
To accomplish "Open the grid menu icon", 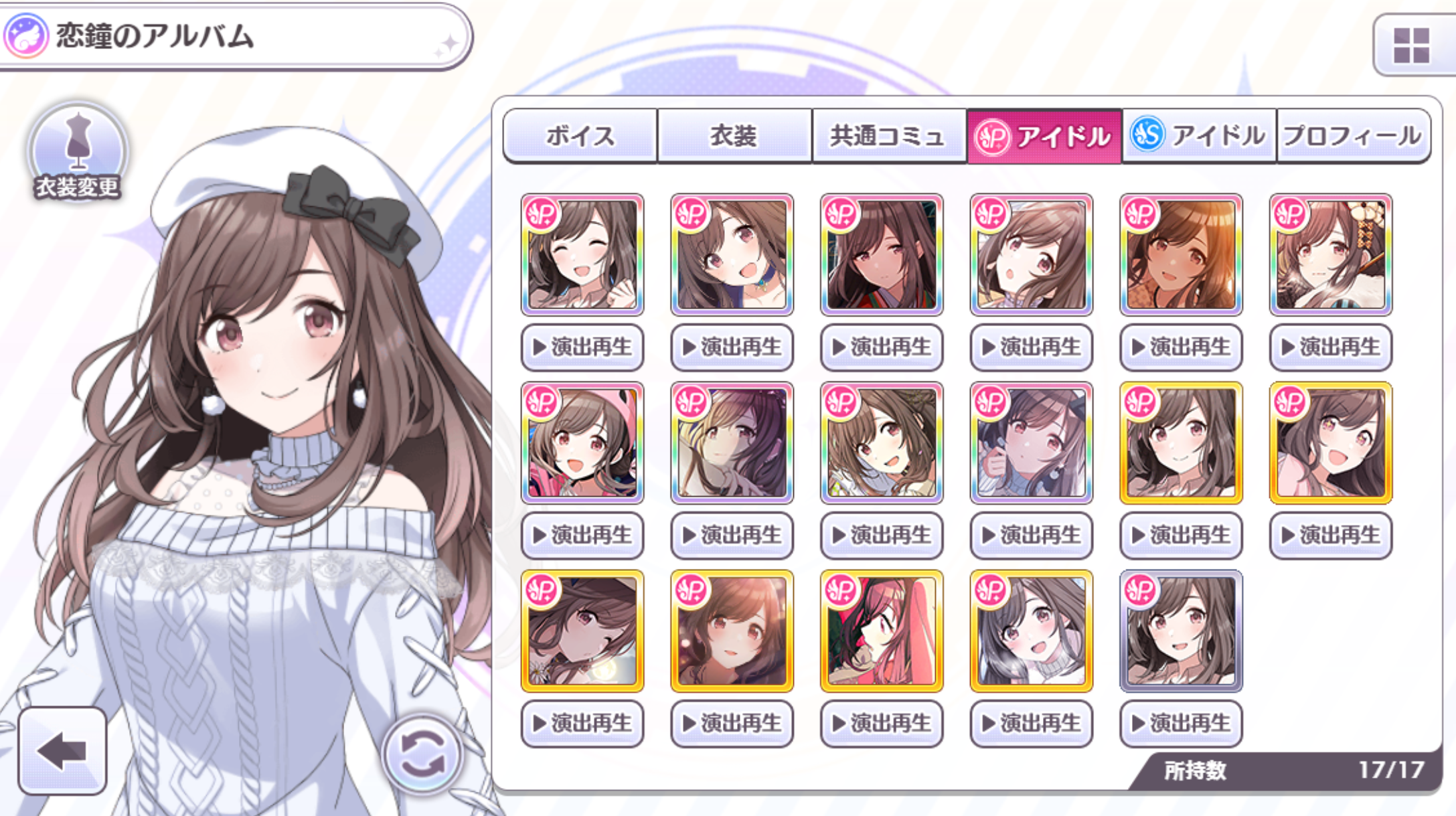I will [x=1411, y=45].
